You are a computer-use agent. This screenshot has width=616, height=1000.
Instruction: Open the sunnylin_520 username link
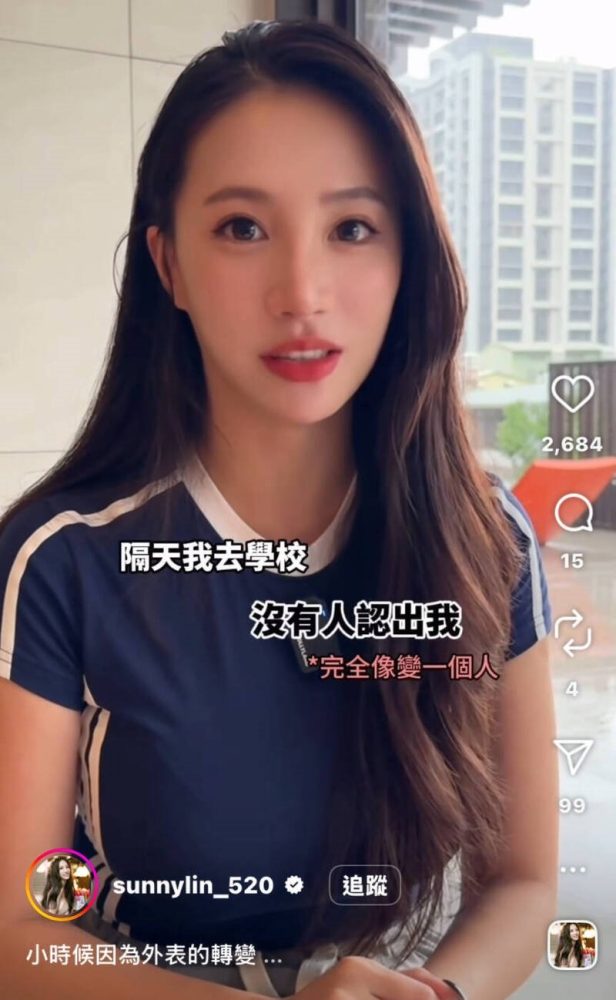tap(192, 886)
